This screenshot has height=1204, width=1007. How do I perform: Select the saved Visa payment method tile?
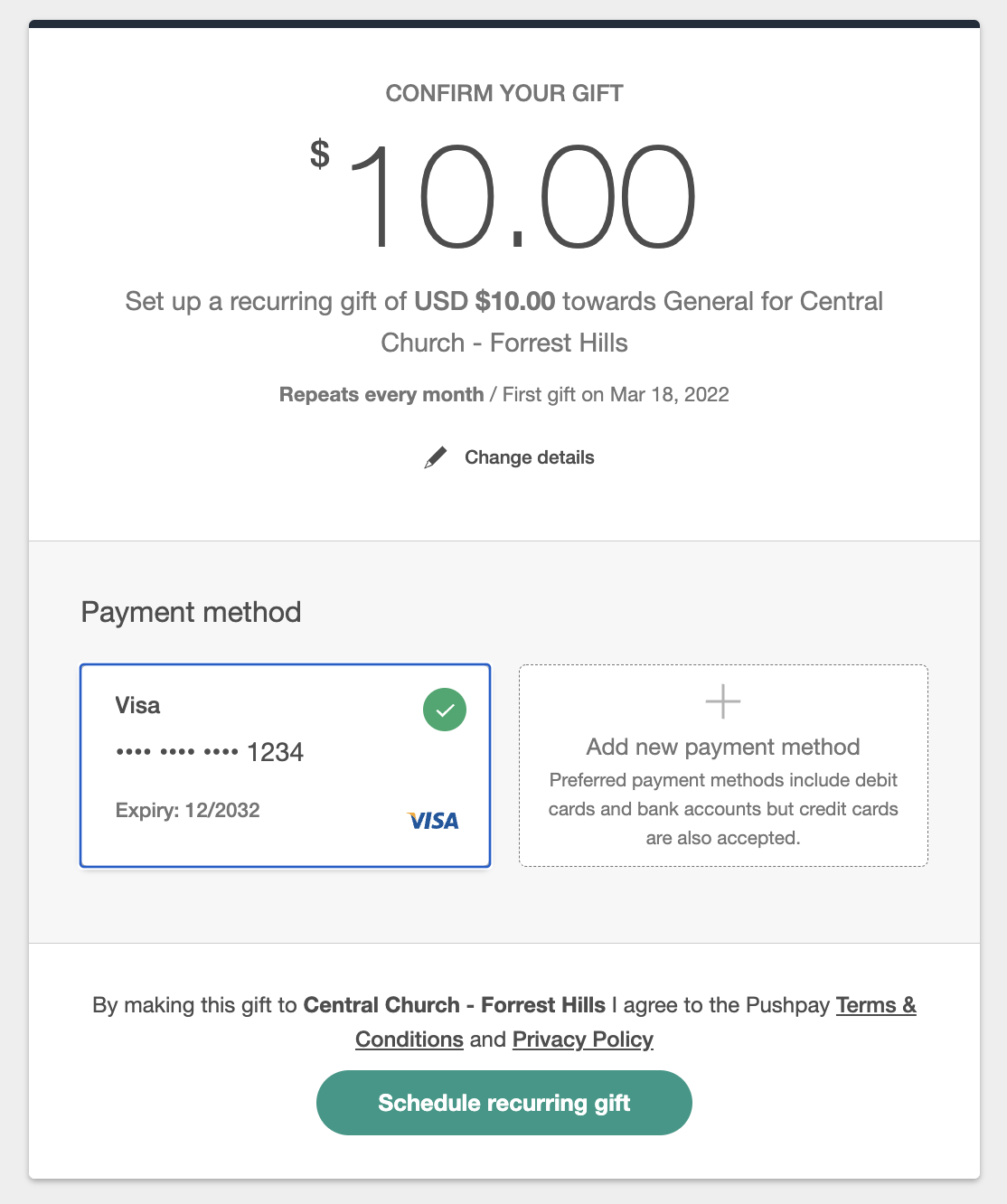285,765
